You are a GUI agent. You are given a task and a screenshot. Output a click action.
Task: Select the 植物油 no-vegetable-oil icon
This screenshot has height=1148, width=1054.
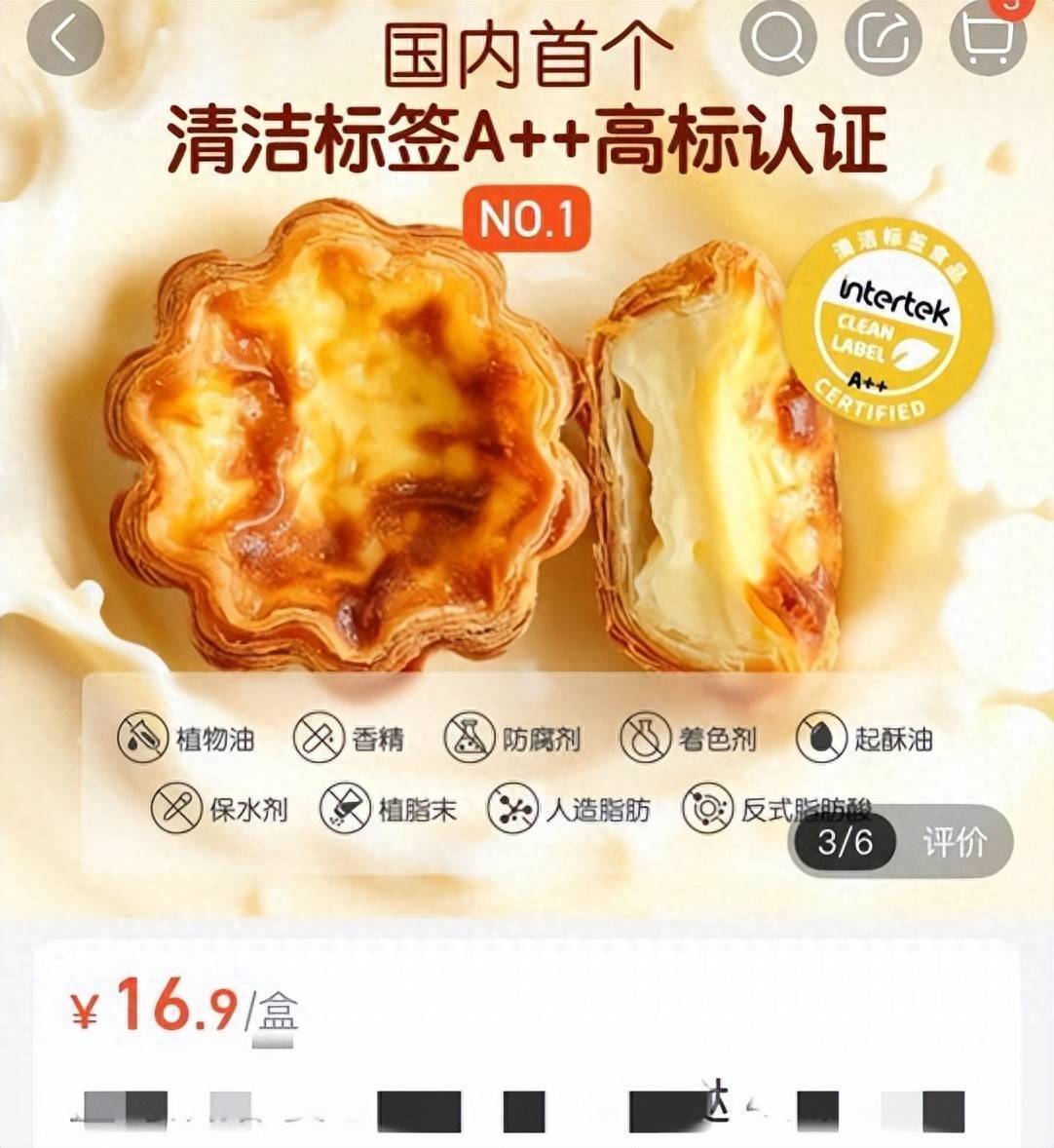point(144,739)
